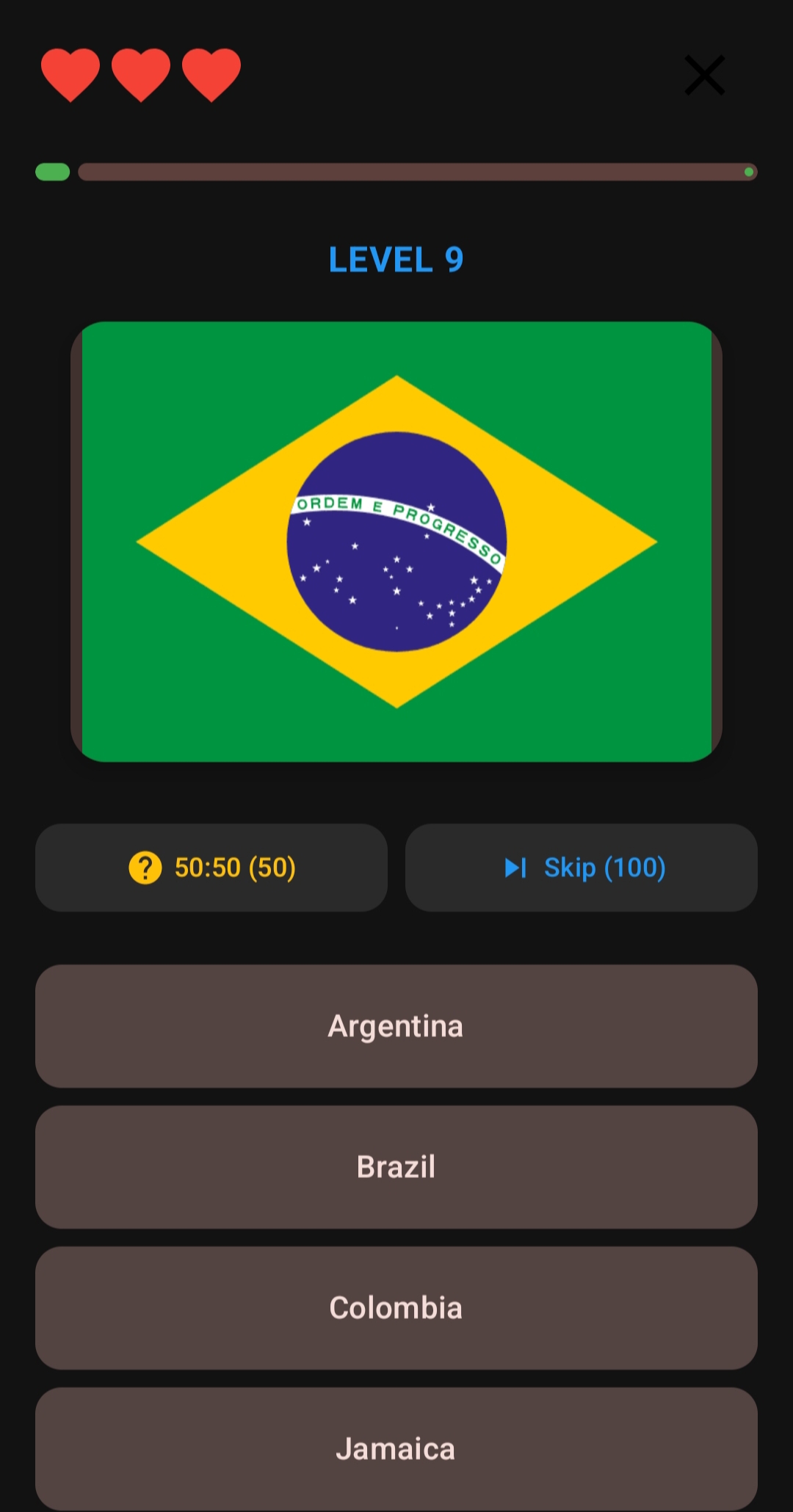The height and width of the screenshot is (1512, 793).
Task: Choose Argentina as the answer
Action: tap(396, 1026)
